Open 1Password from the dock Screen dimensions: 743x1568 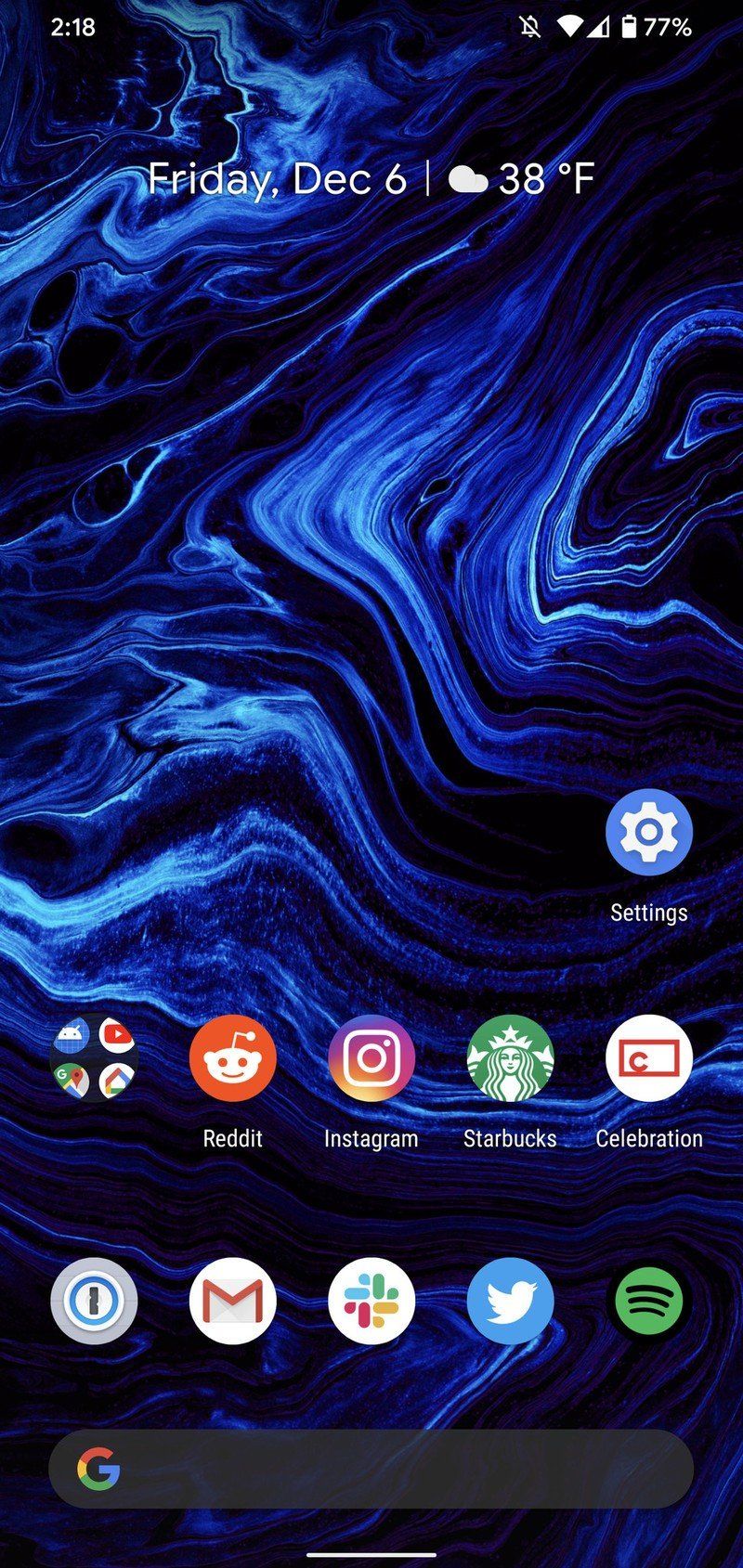tap(94, 1301)
